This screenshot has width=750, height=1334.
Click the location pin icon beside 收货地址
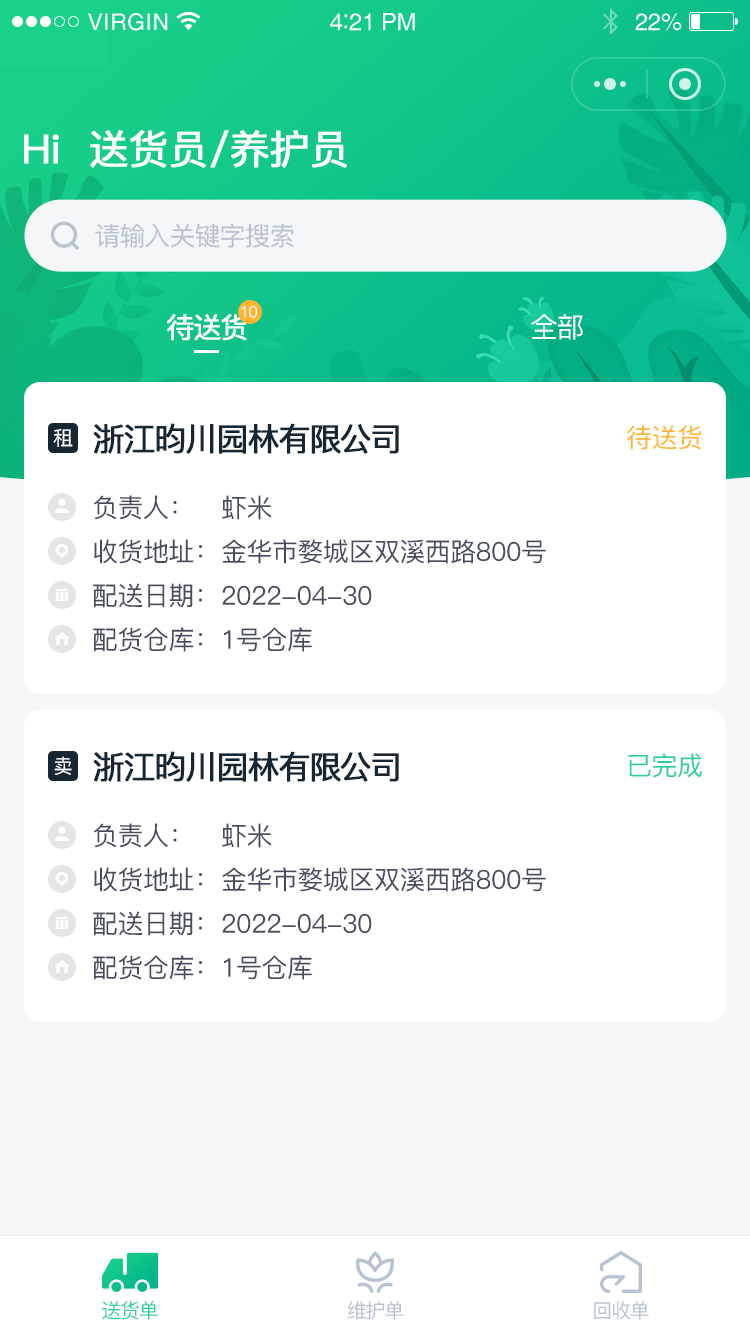click(x=62, y=551)
